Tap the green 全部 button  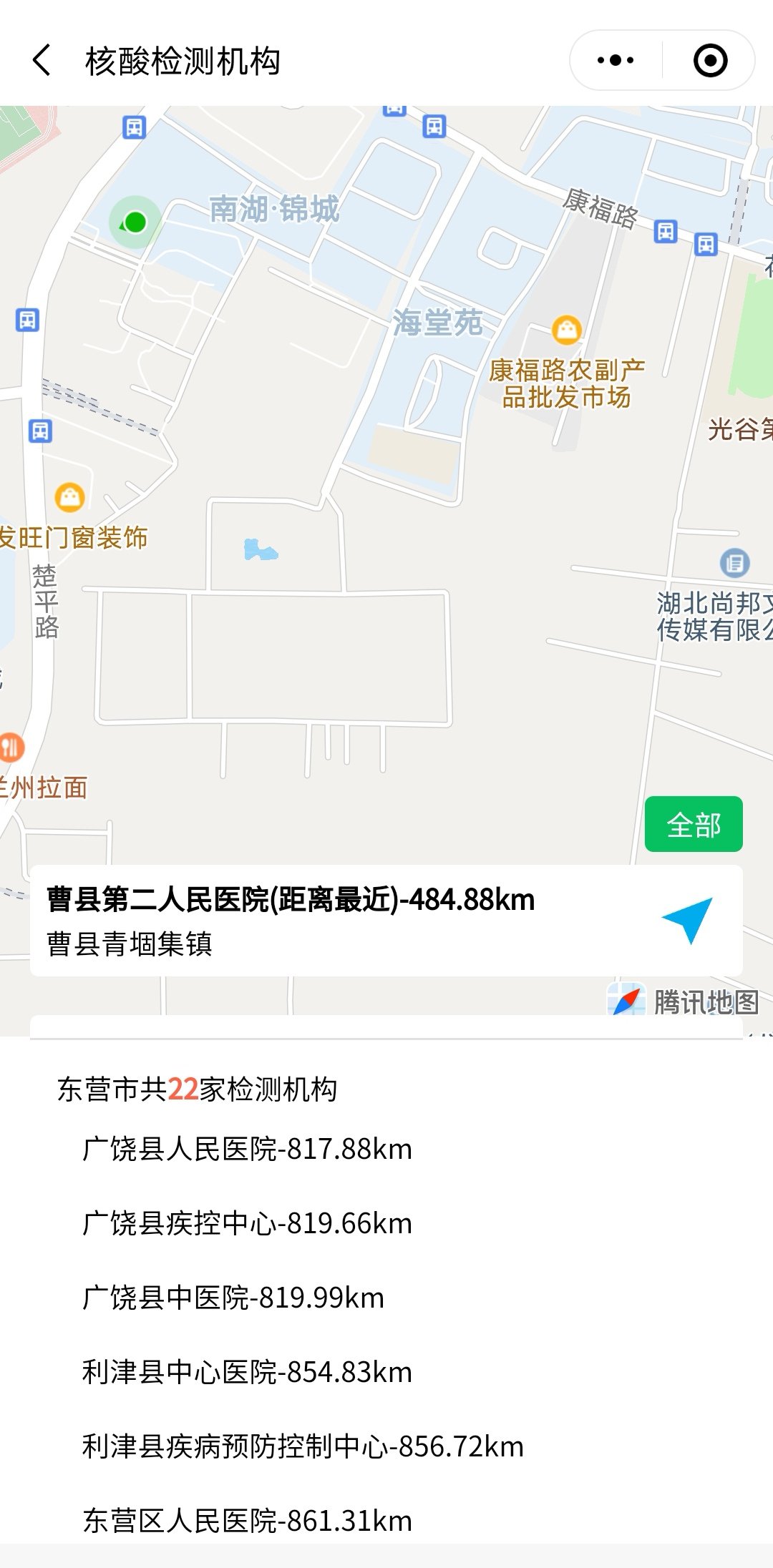(693, 824)
